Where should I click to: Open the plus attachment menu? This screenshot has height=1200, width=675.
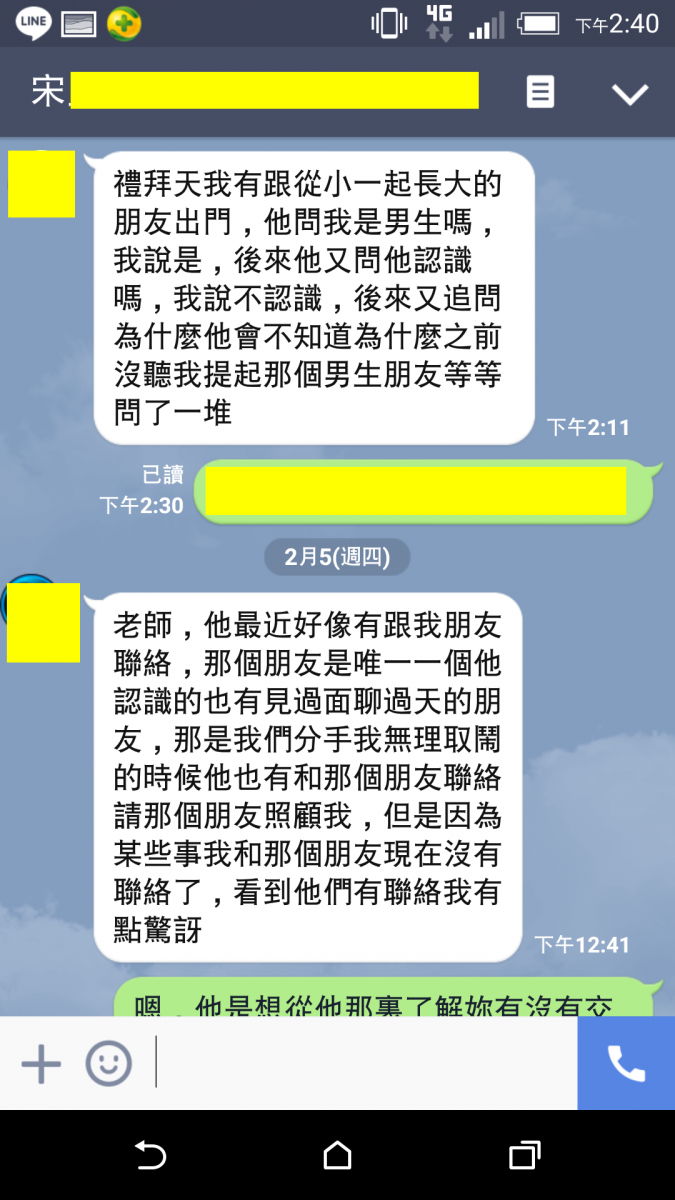[x=41, y=1063]
